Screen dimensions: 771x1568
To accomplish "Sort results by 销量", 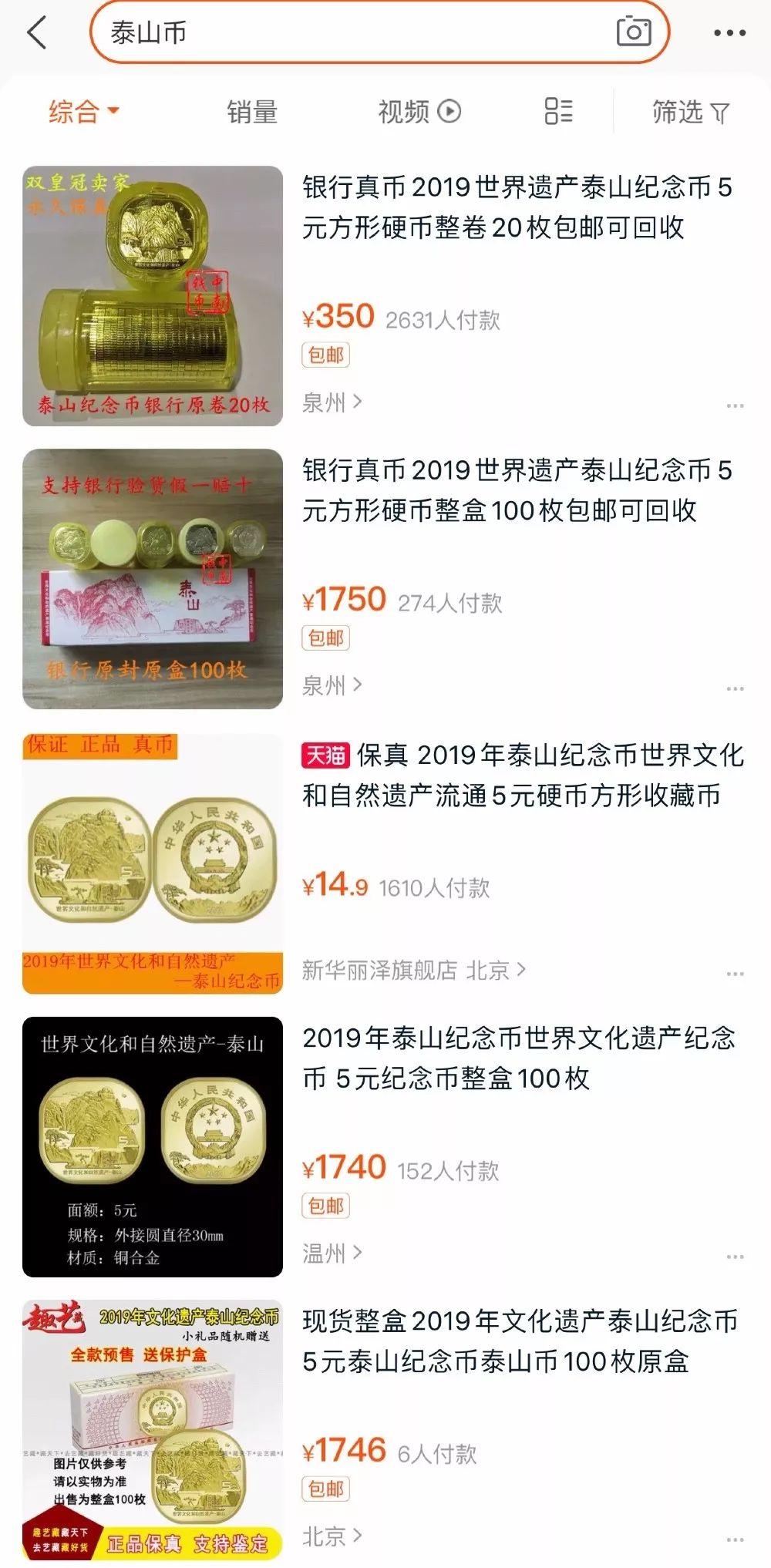I will [x=251, y=113].
